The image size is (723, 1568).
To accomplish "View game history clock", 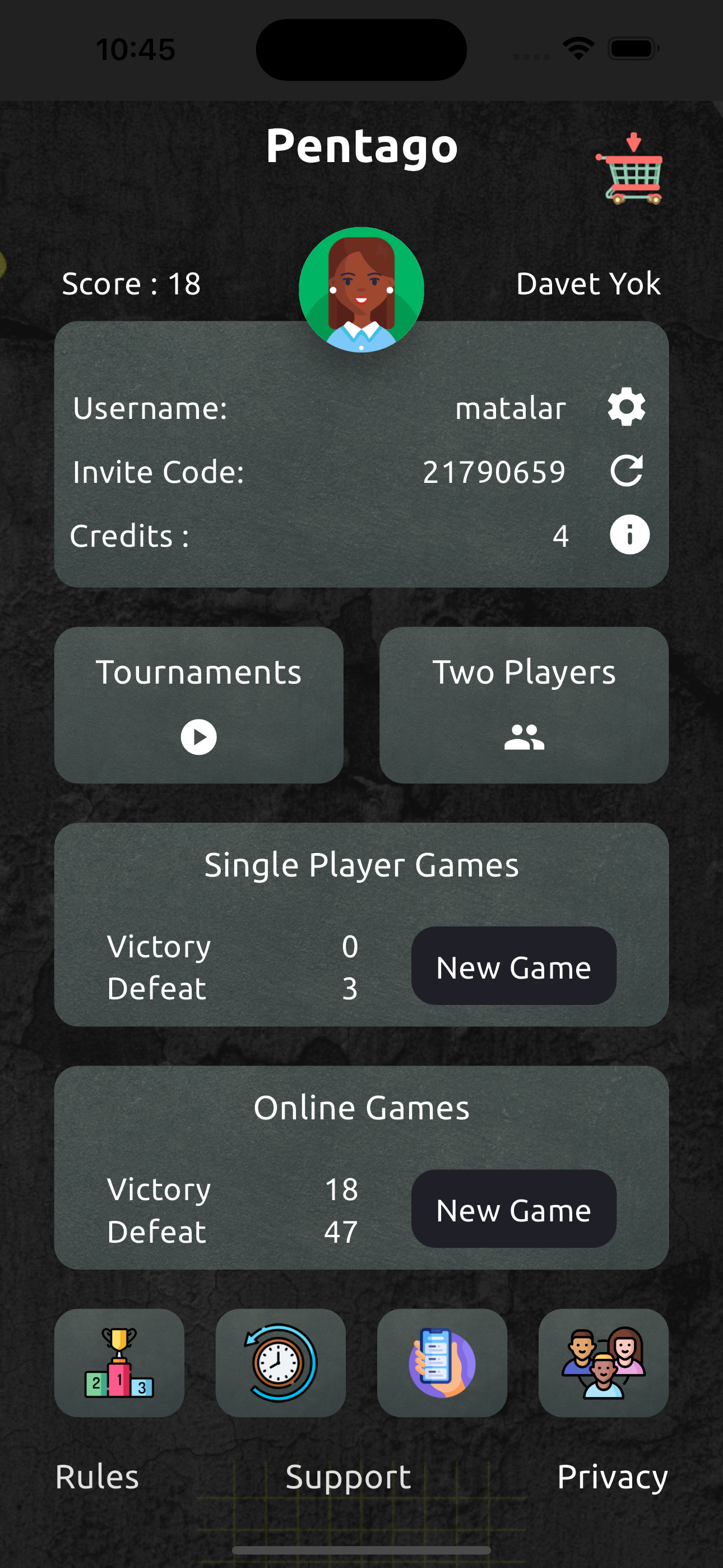I will 281,1363.
